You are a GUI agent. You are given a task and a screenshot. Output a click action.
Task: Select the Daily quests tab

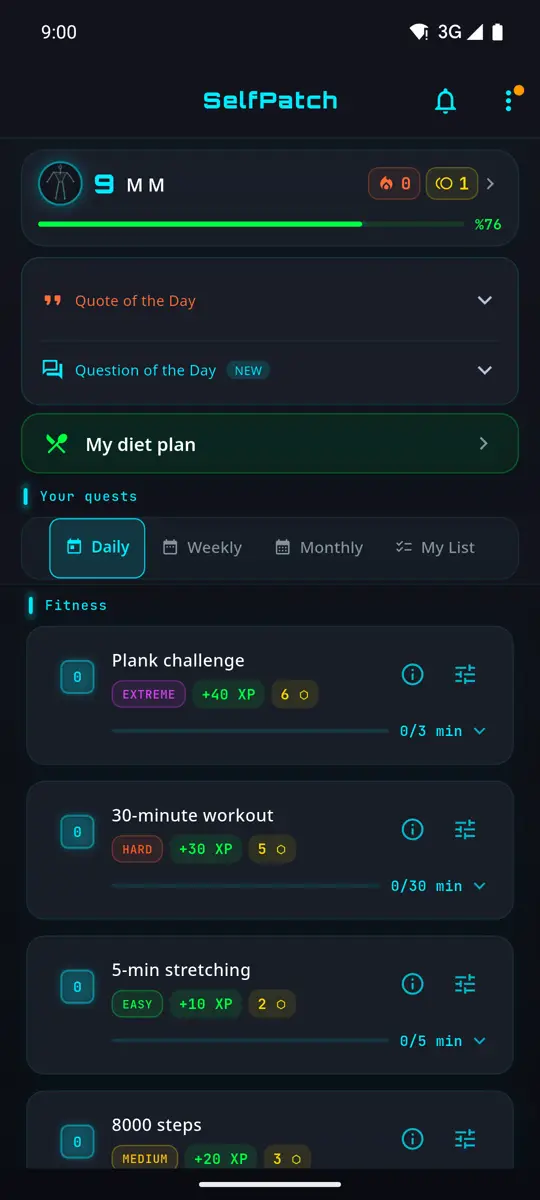point(97,548)
